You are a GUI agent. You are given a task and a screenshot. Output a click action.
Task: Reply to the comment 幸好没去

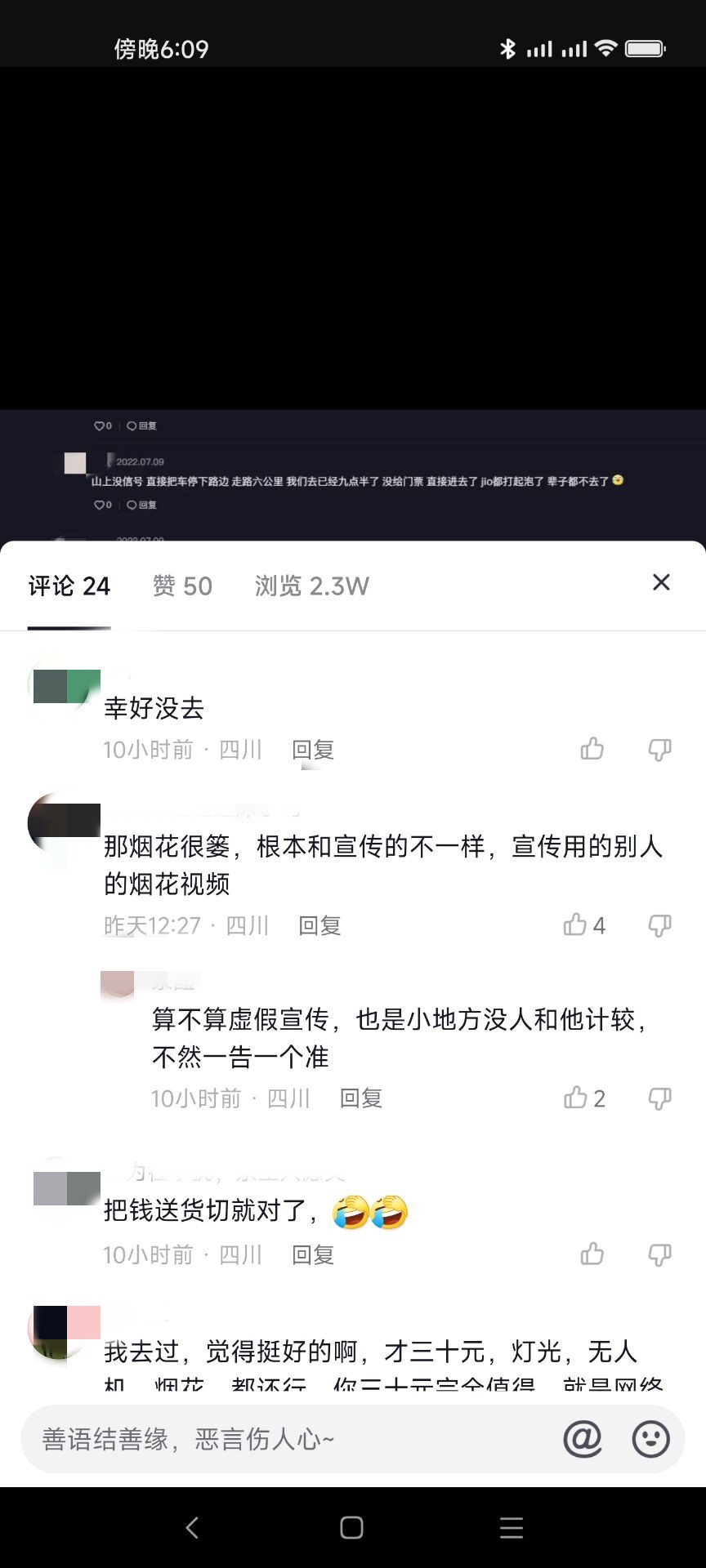tap(313, 749)
